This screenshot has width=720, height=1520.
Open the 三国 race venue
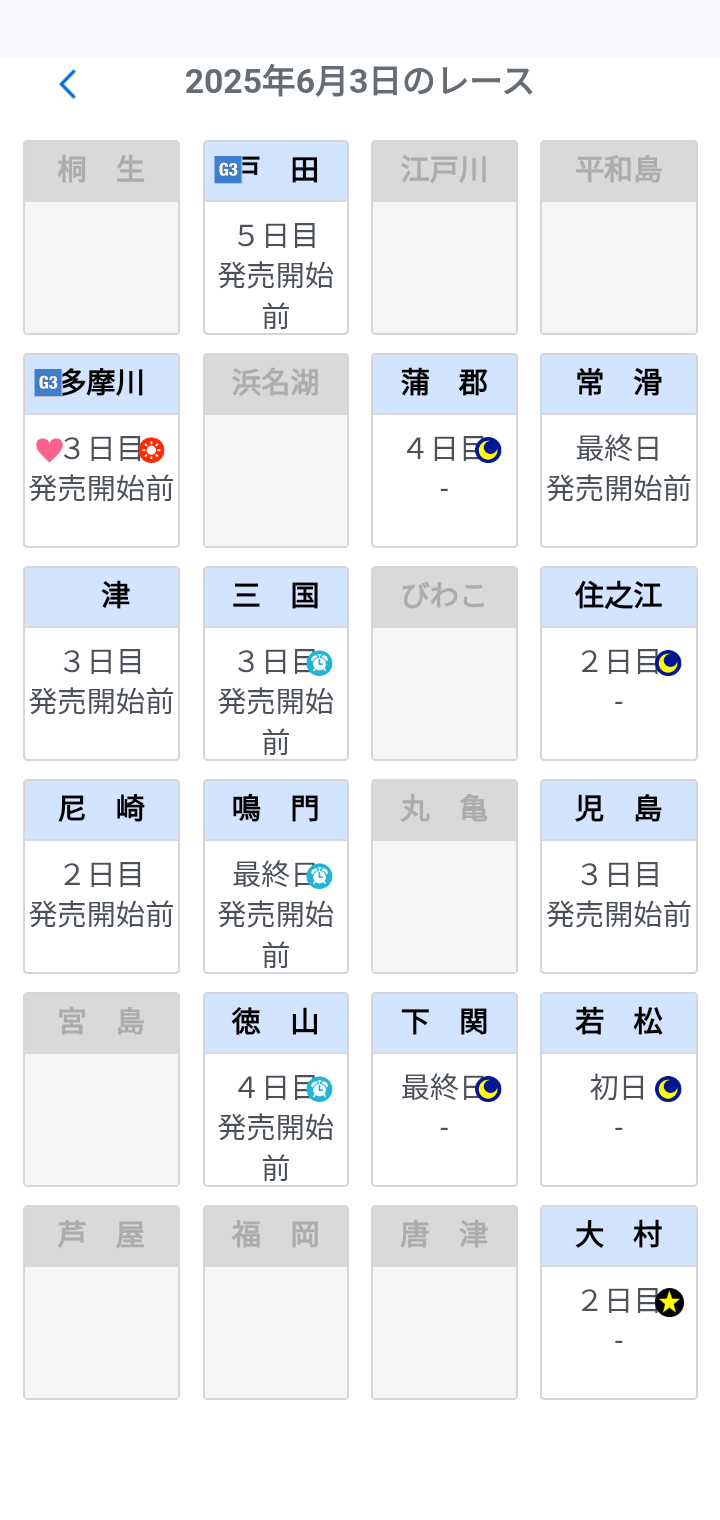click(276, 663)
